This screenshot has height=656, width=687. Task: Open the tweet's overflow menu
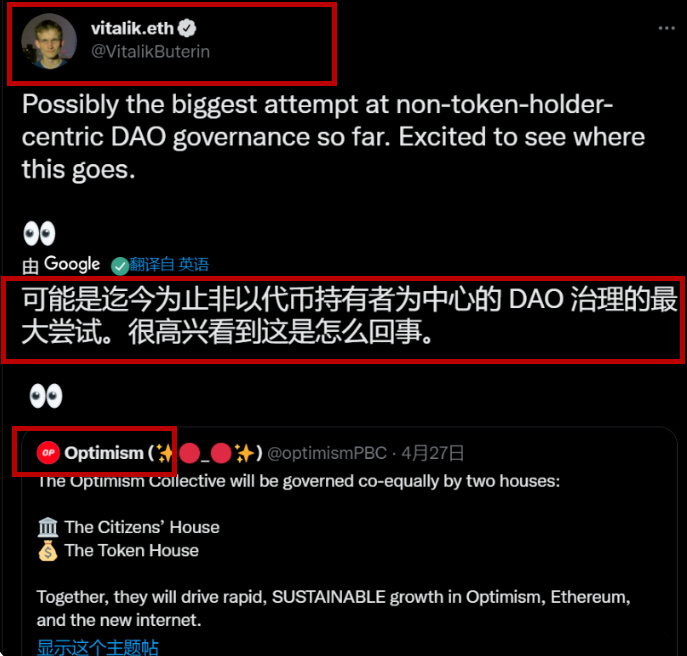[x=666, y=29]
